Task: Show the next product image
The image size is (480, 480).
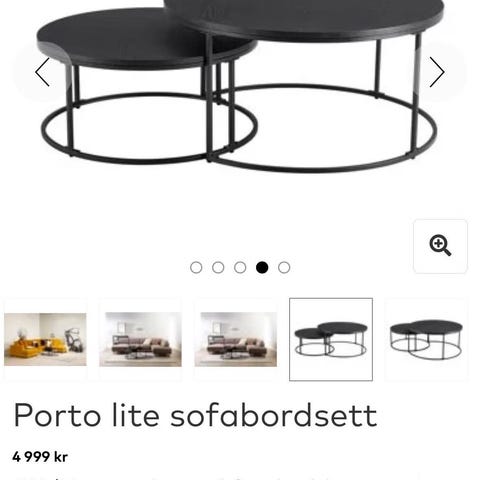Action: point(437,72)
